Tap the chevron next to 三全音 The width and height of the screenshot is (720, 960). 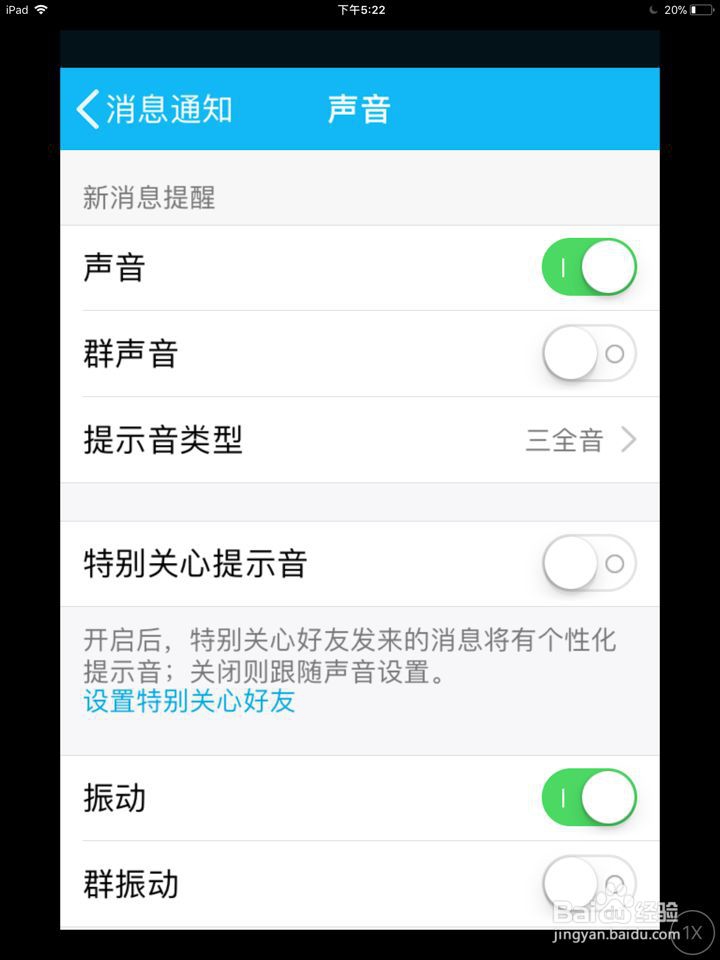click(x=630, y=440)
